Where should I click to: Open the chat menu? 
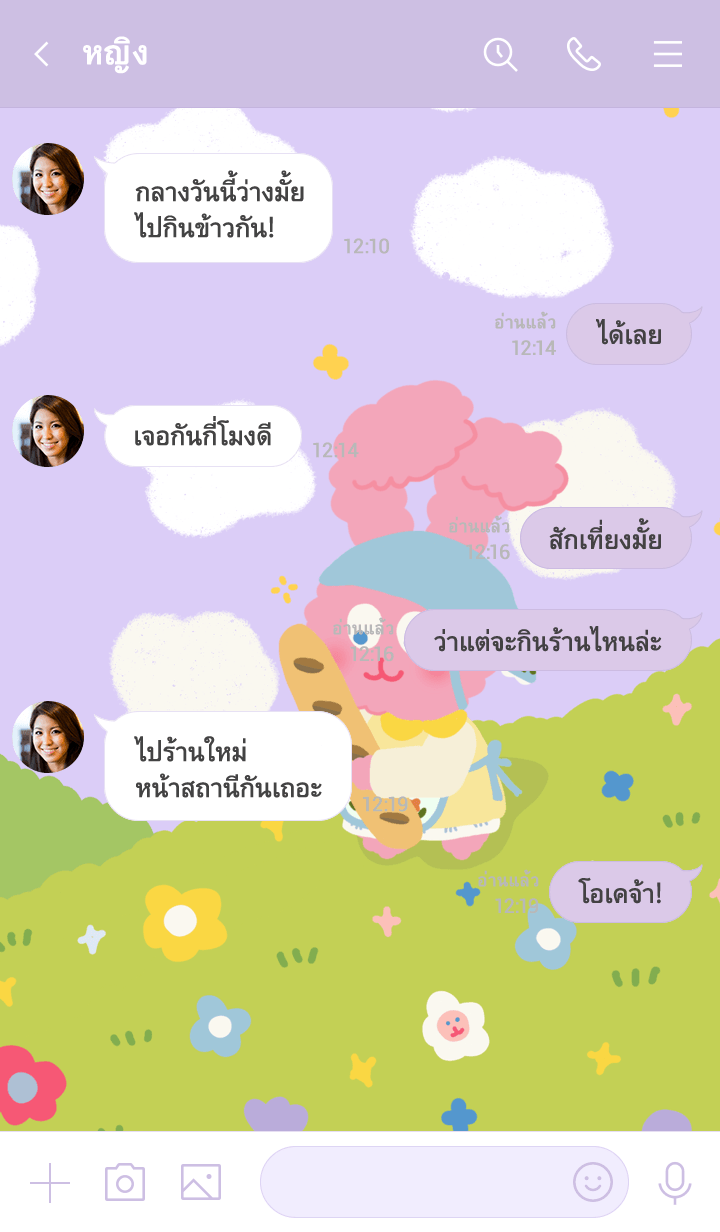pyautogui.click(x=668, y=54)
